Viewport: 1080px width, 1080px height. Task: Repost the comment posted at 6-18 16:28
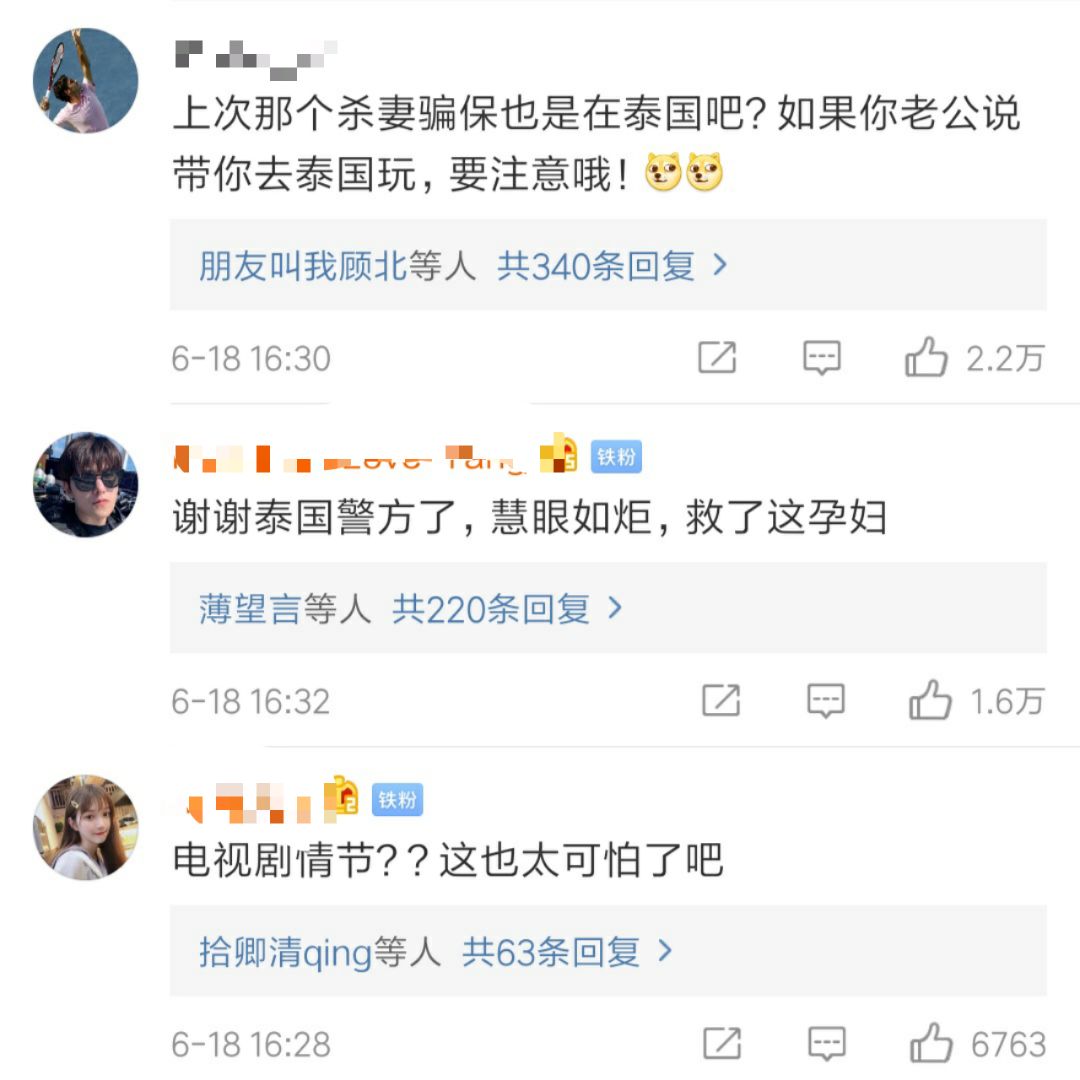[x=721, y=1045]
